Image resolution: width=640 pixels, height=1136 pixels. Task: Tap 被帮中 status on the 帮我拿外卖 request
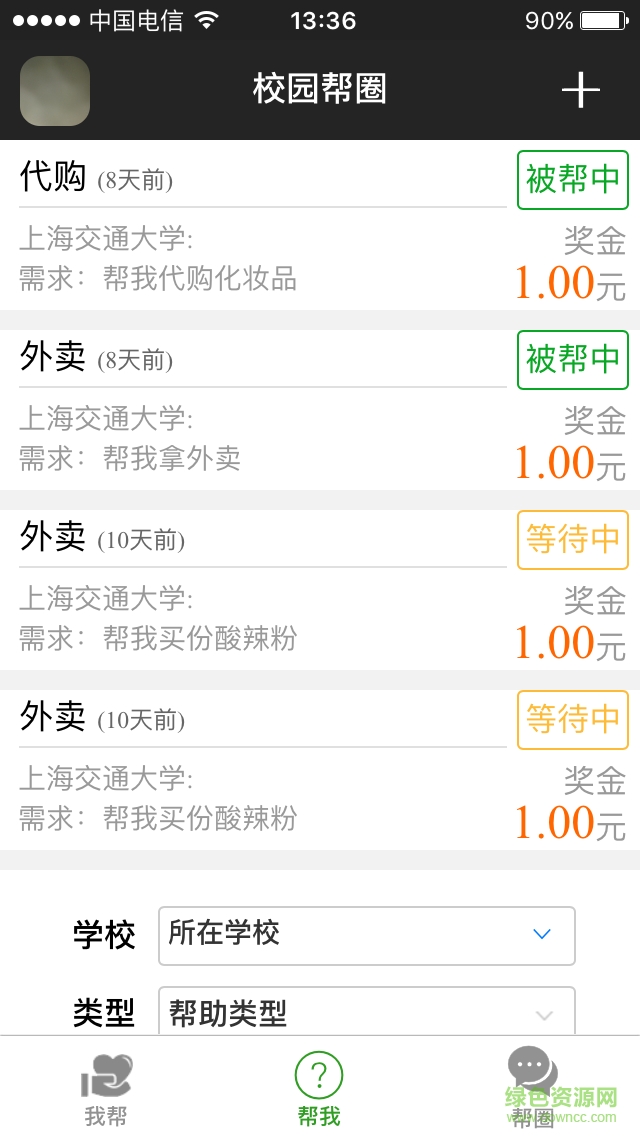pos(572,360)
